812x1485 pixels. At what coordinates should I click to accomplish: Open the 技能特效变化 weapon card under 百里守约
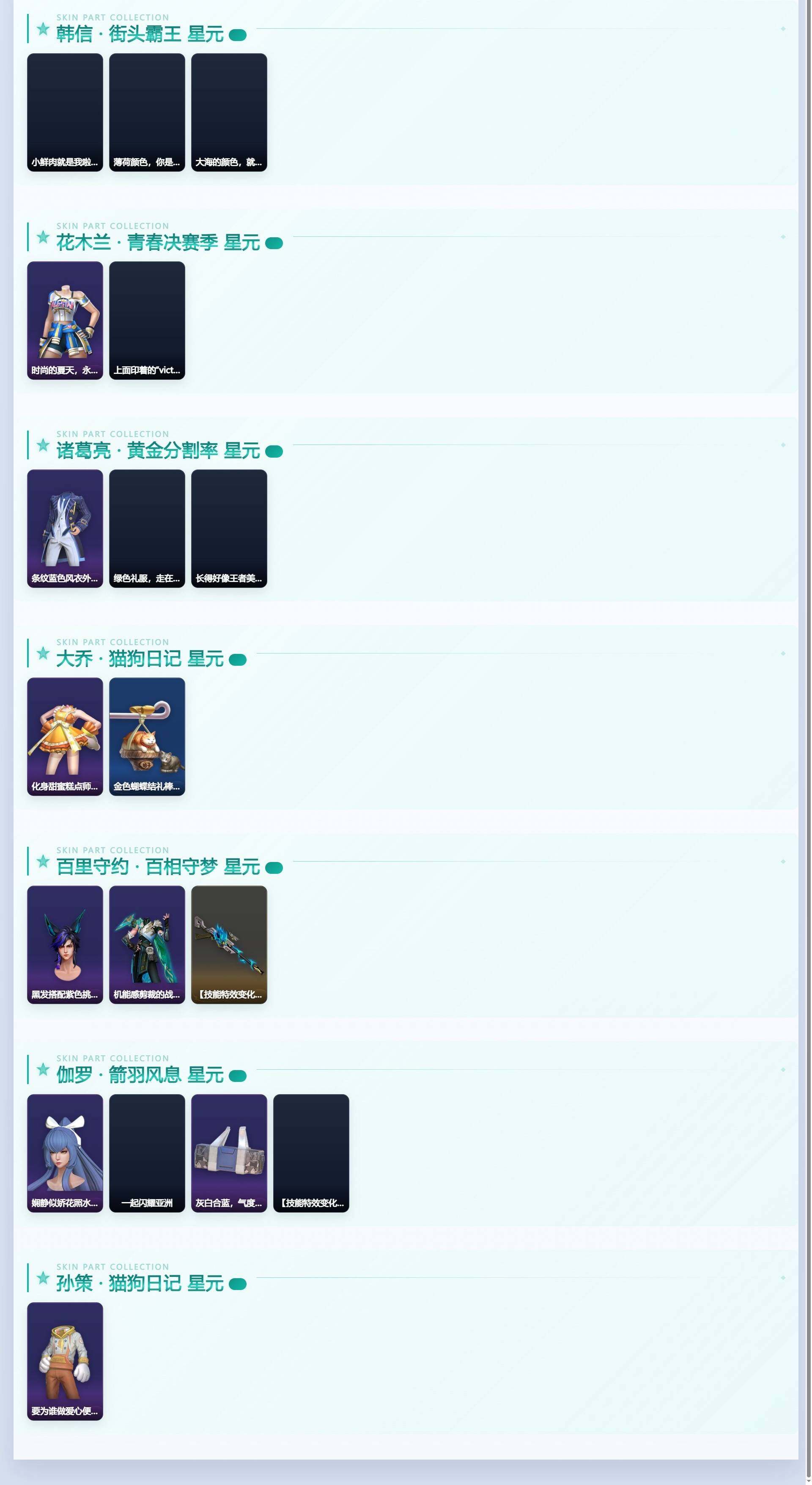pyautogui.click(x=229, y=945)
